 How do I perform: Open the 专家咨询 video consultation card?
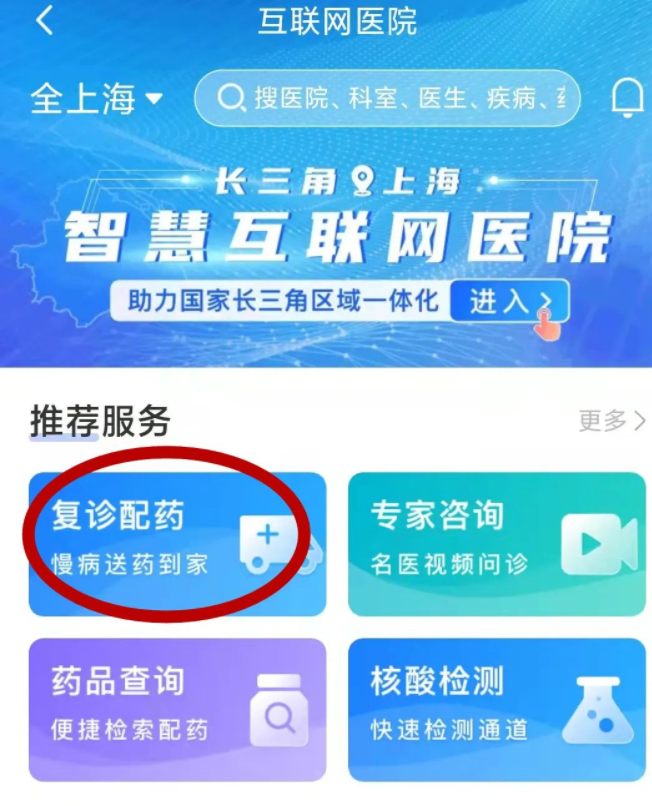496,543
